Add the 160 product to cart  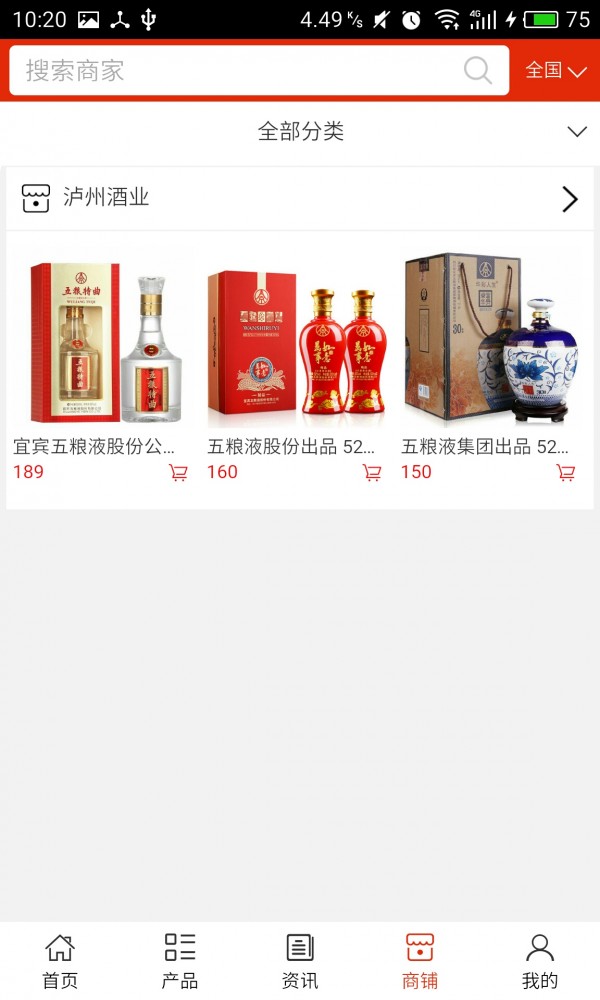point(372,473)
